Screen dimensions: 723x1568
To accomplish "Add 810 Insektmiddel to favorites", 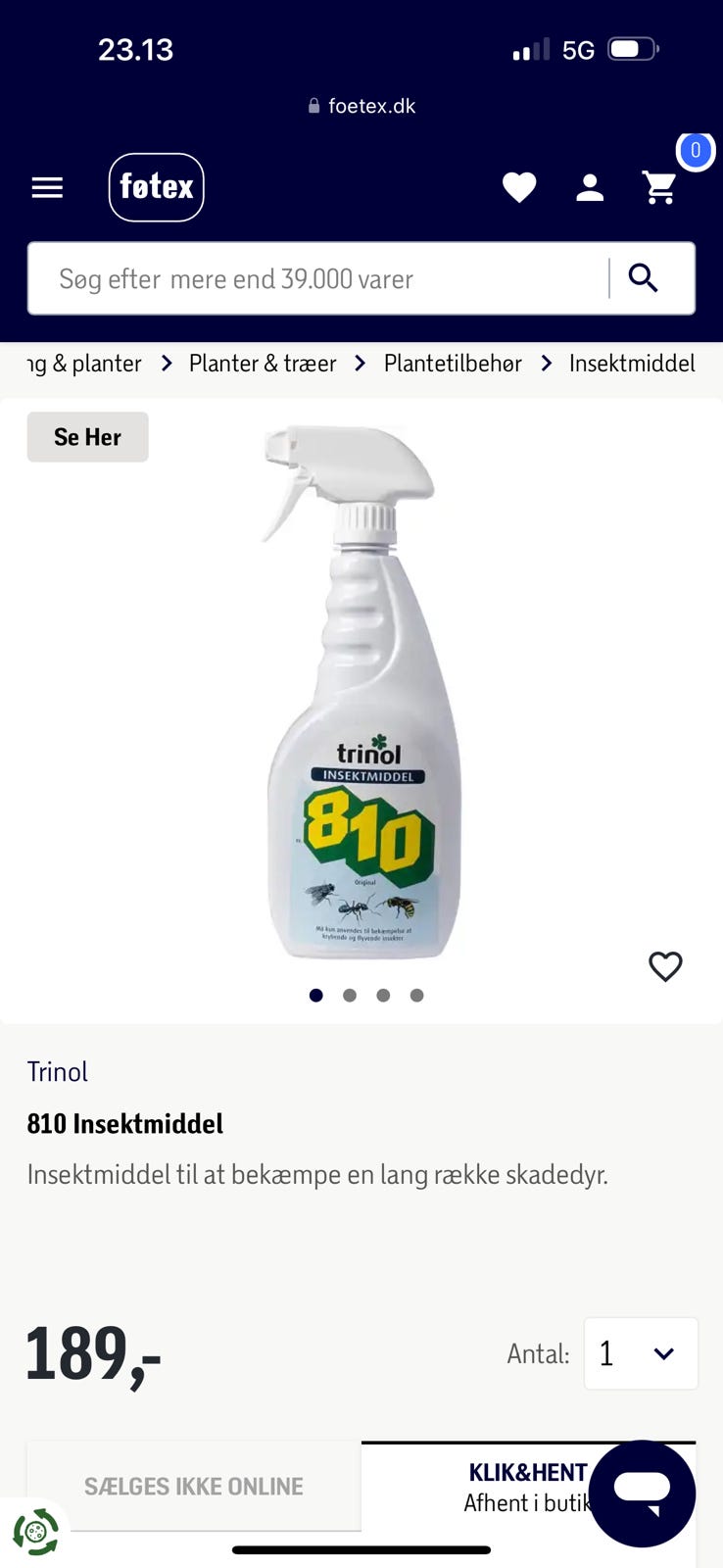I will point(665,967).
